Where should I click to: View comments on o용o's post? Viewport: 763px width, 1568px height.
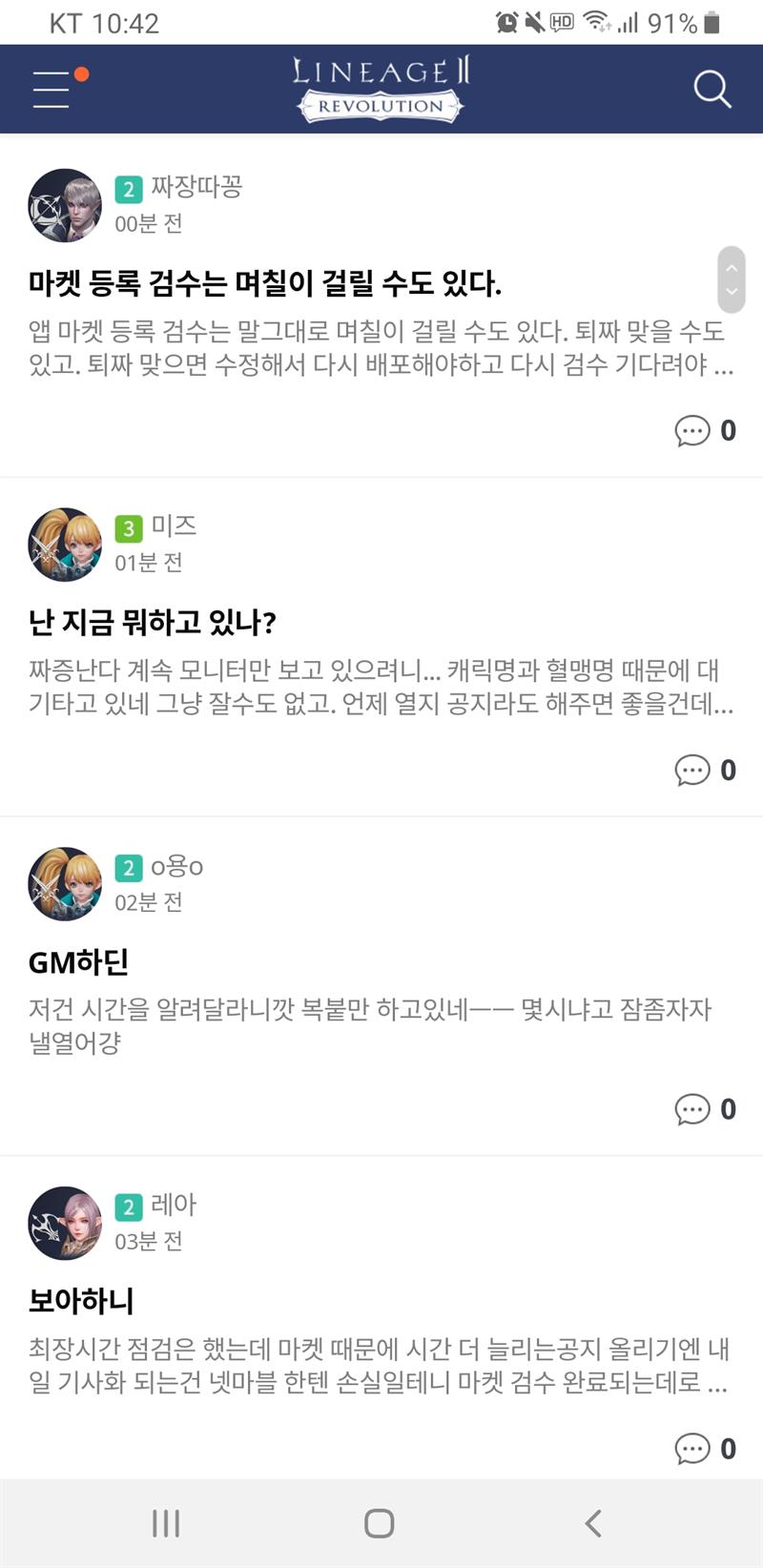[x=705, y=1109]
